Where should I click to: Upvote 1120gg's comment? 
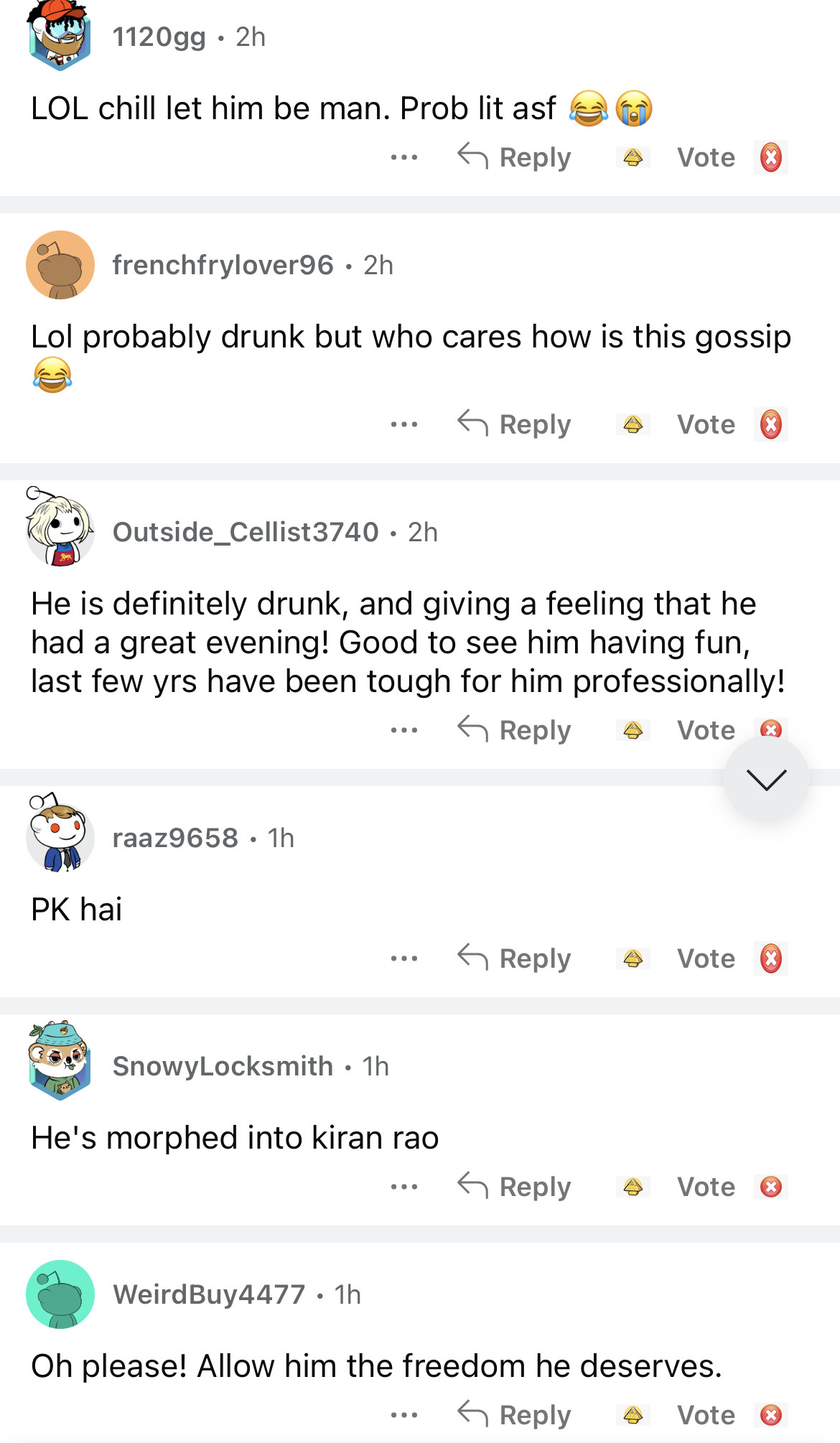(633, 157)
